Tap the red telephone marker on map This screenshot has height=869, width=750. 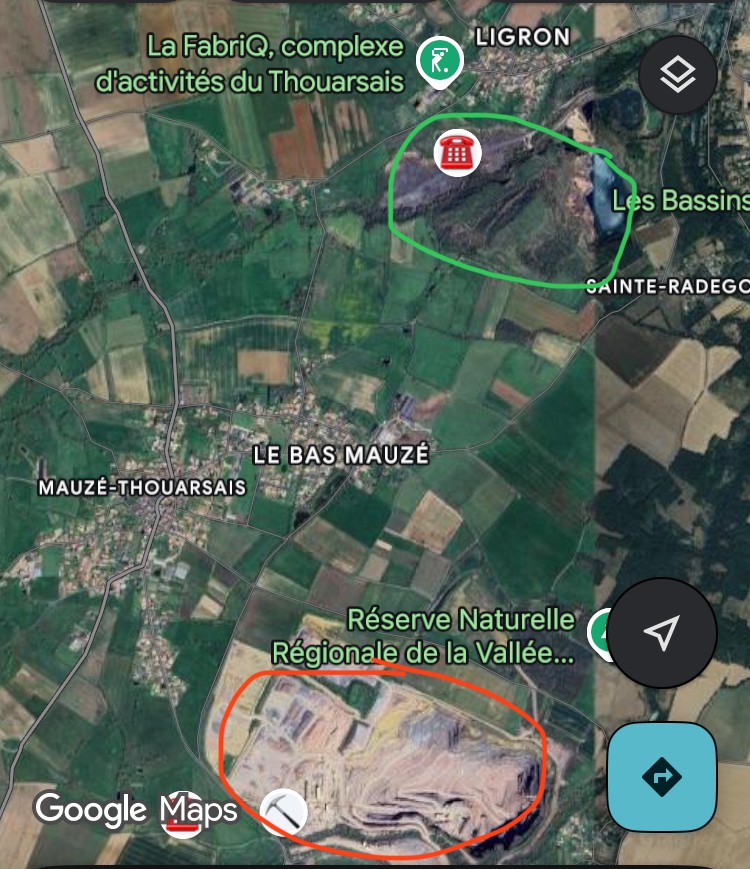[x=457, y=153]
